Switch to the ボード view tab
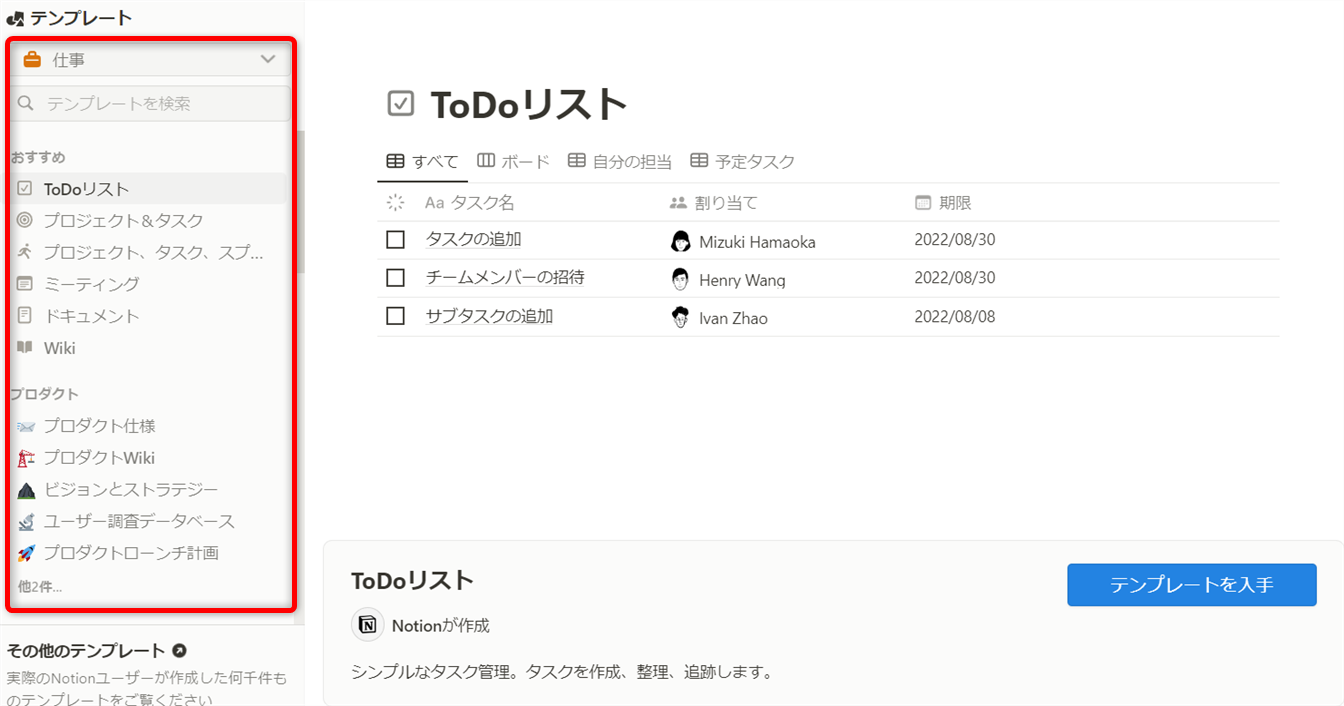 (x=514, y=161)
